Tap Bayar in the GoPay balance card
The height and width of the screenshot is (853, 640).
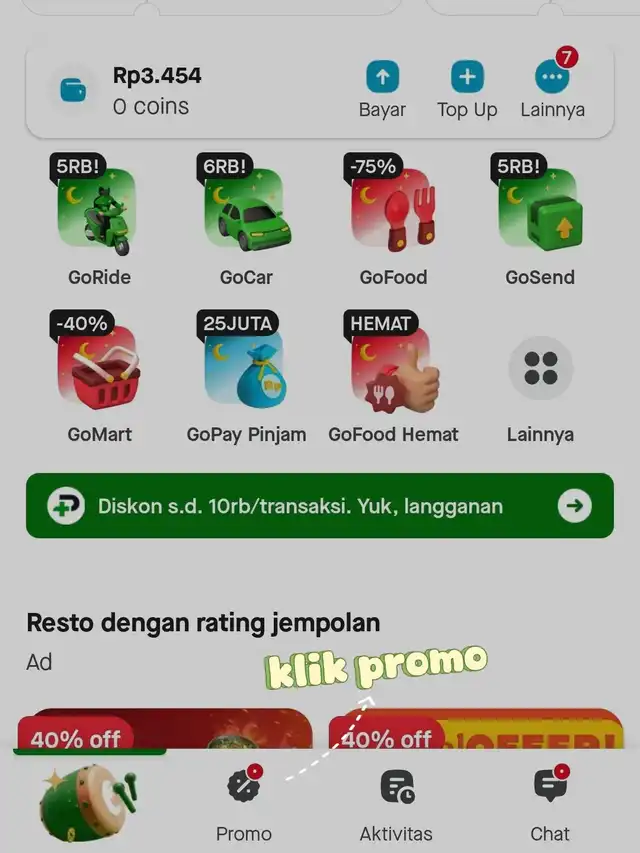(x=382, y=88)
